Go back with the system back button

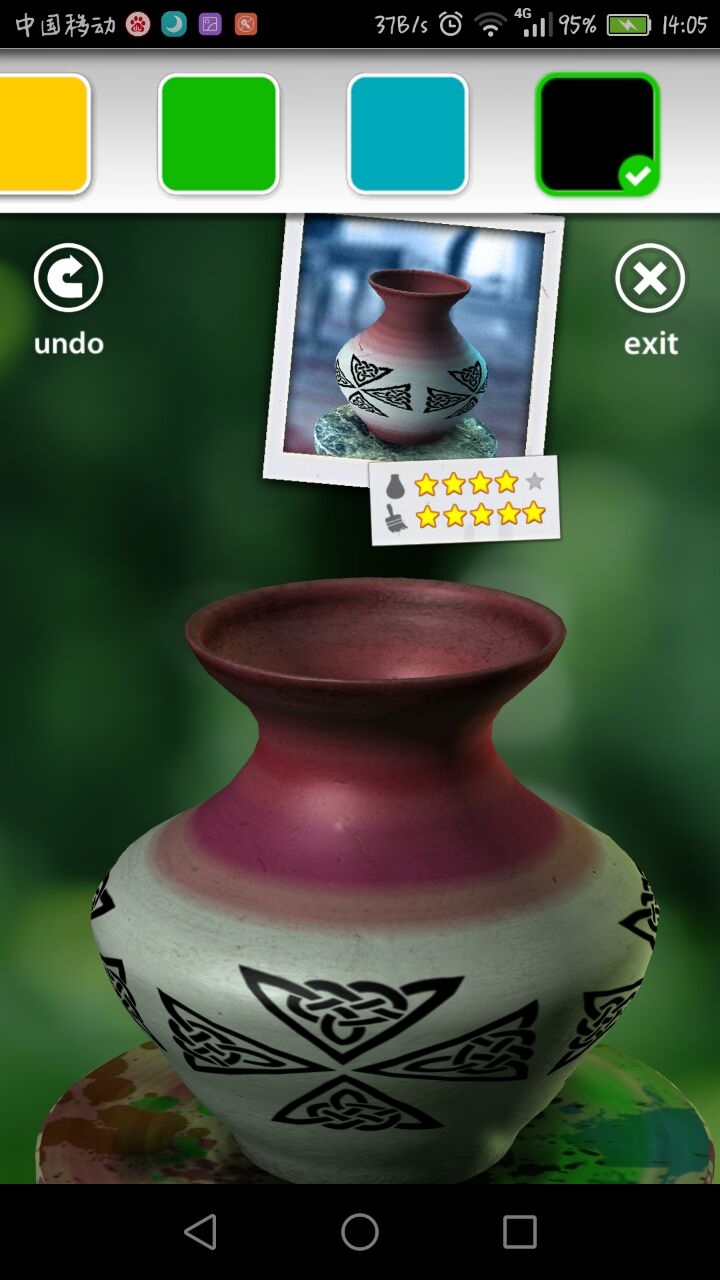(x=200, y=1232)
